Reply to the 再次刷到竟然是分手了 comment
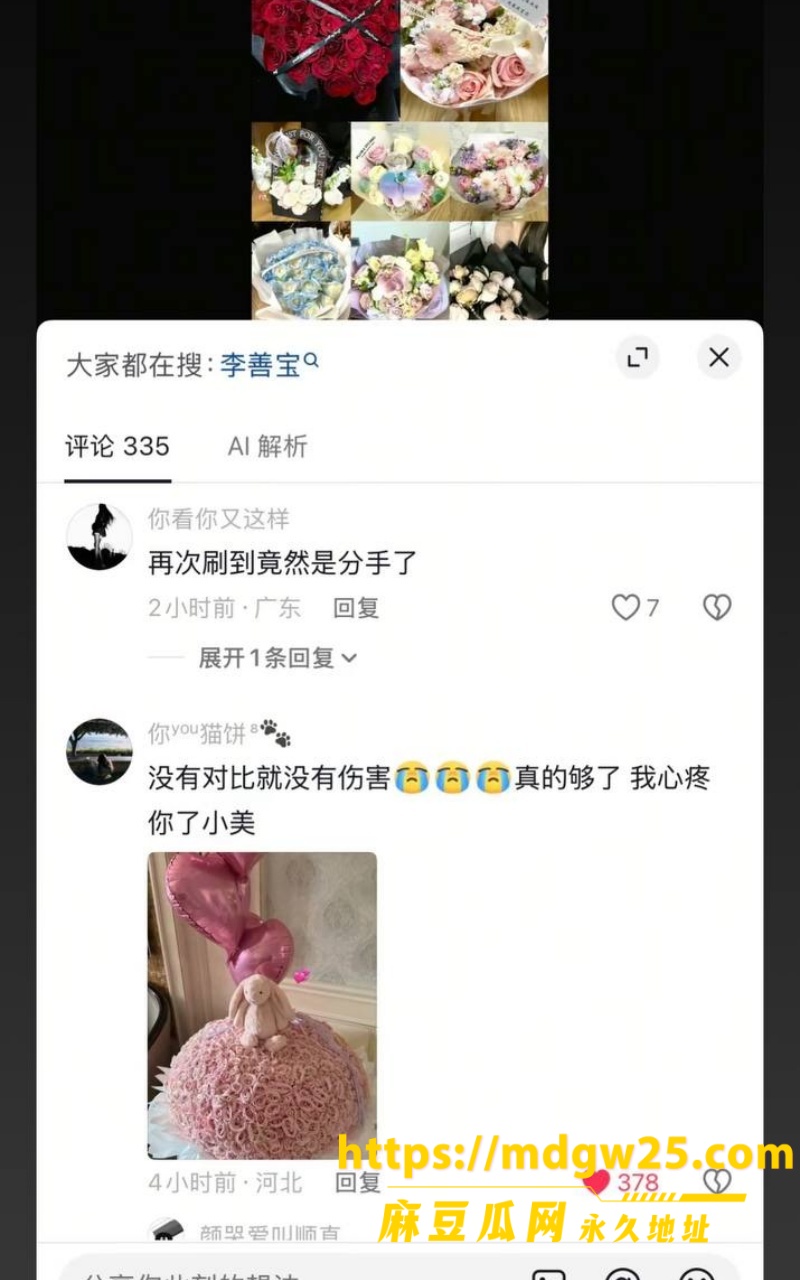The width and height of the screenshot is (800, 1280). click(356, 608)
